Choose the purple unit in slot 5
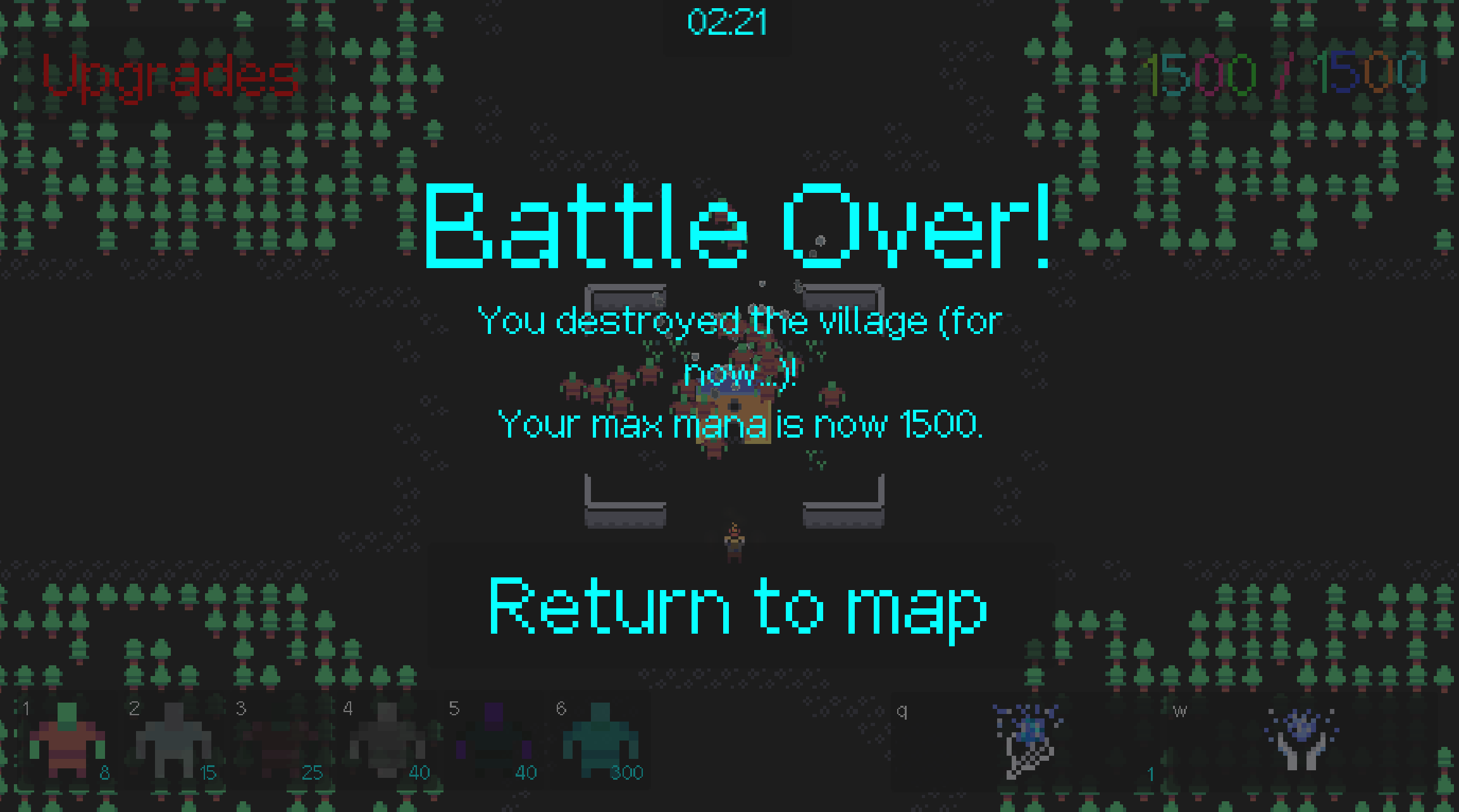The height and width of the screenshot is (812, 1459). click(x=494, y=740)
